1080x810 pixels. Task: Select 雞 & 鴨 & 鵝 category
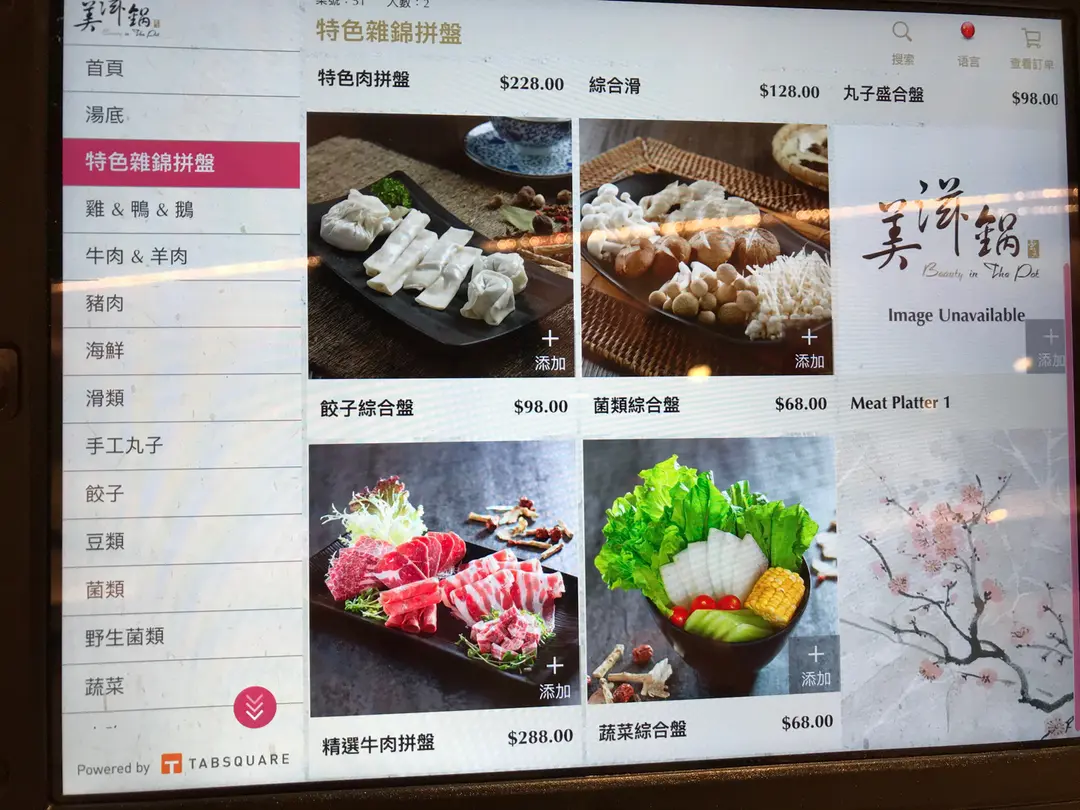point(180,210)
